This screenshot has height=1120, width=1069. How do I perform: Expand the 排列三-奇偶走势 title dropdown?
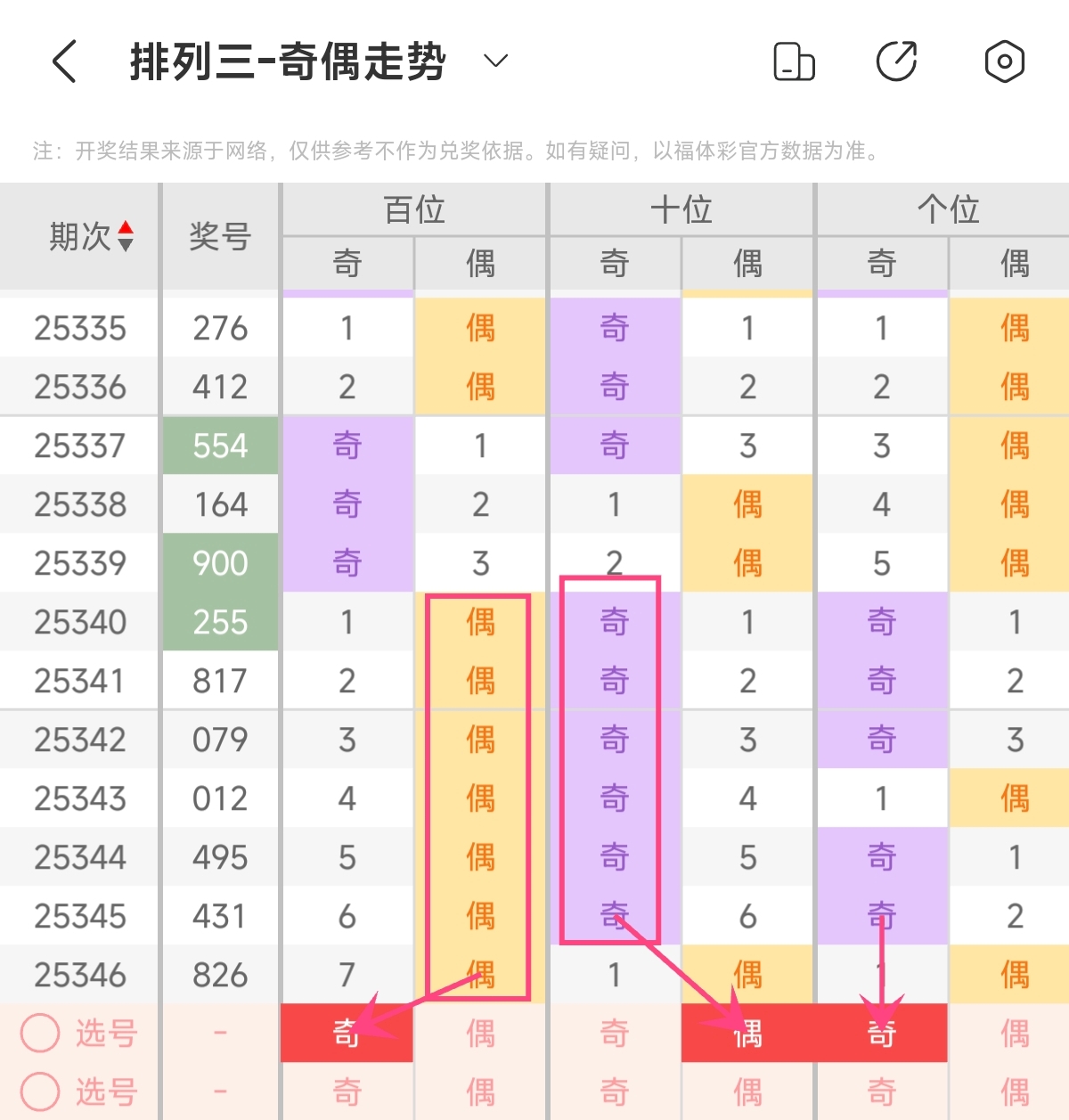[x=495, y=61]
